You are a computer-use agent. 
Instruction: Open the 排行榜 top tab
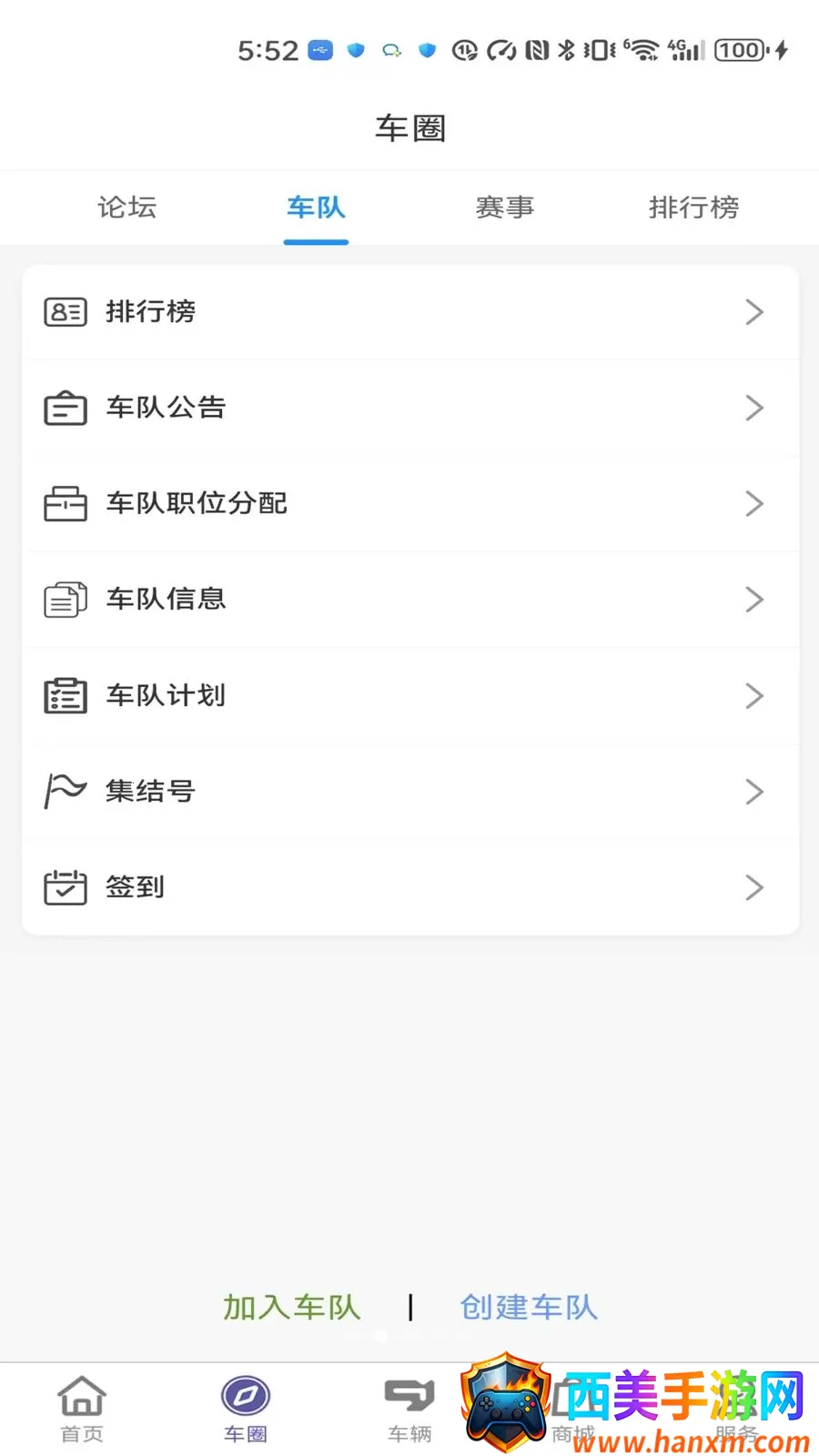coord(693,207)
